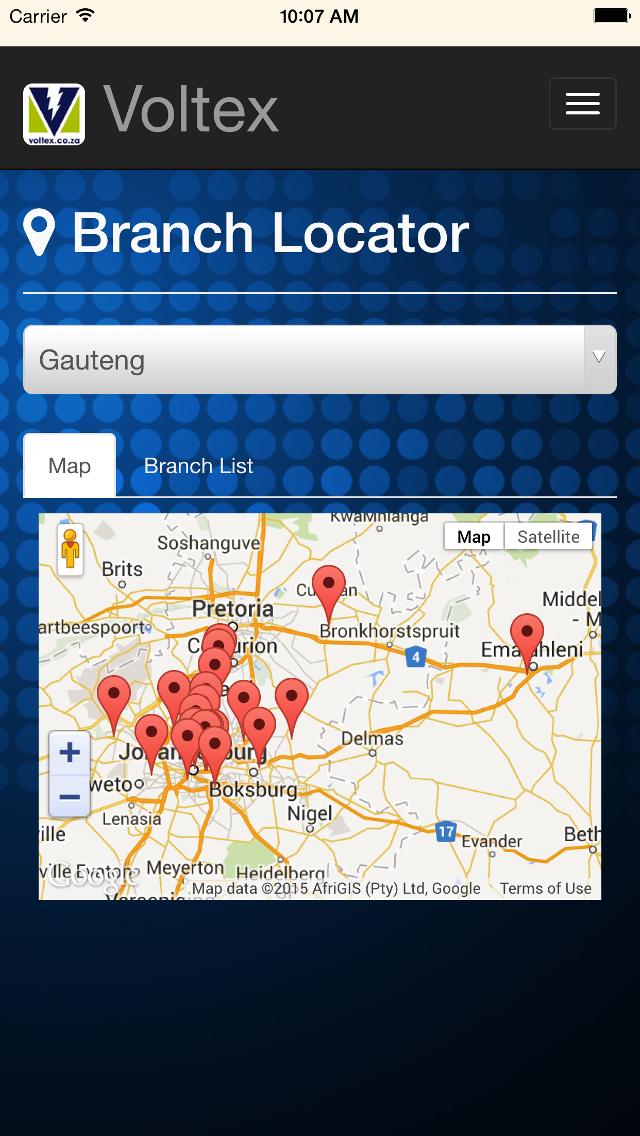Switch map to Satellite view
Image resolution: width=640 pixels, height=1136 pixels.
(x=548, y=537)
